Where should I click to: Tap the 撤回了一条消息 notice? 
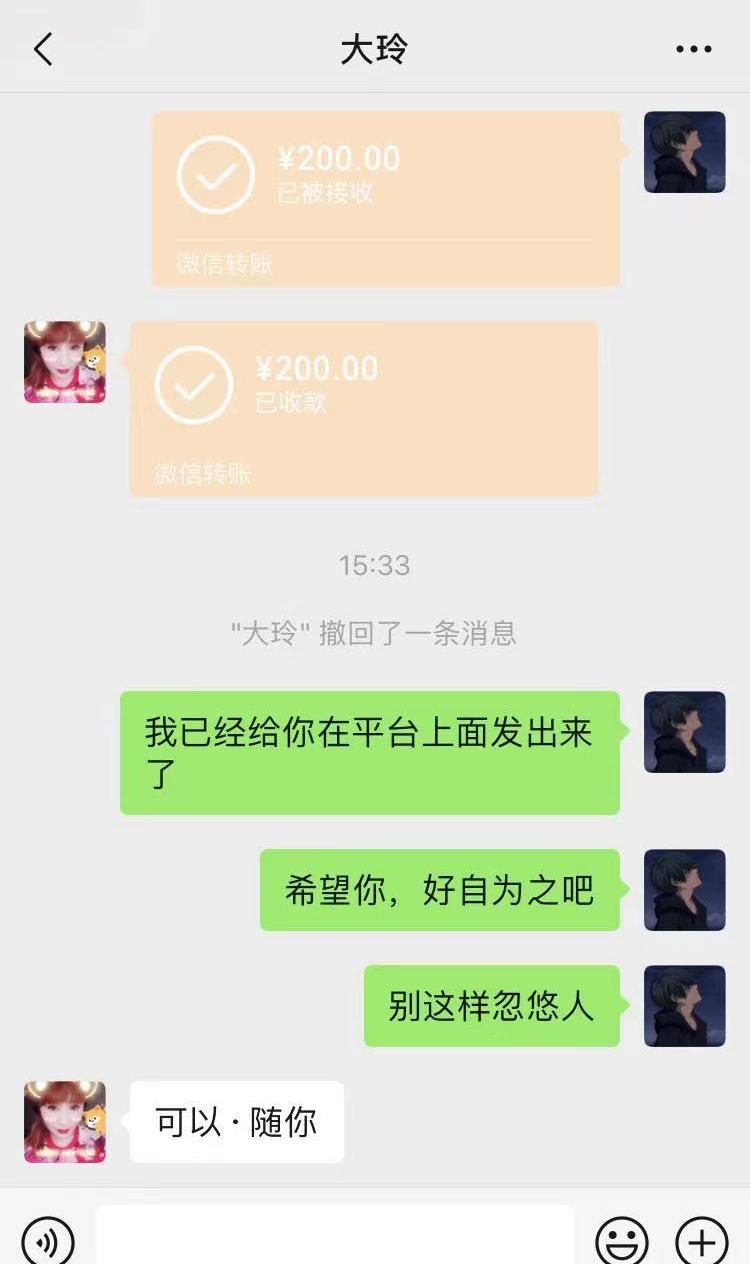click(375, 634)
